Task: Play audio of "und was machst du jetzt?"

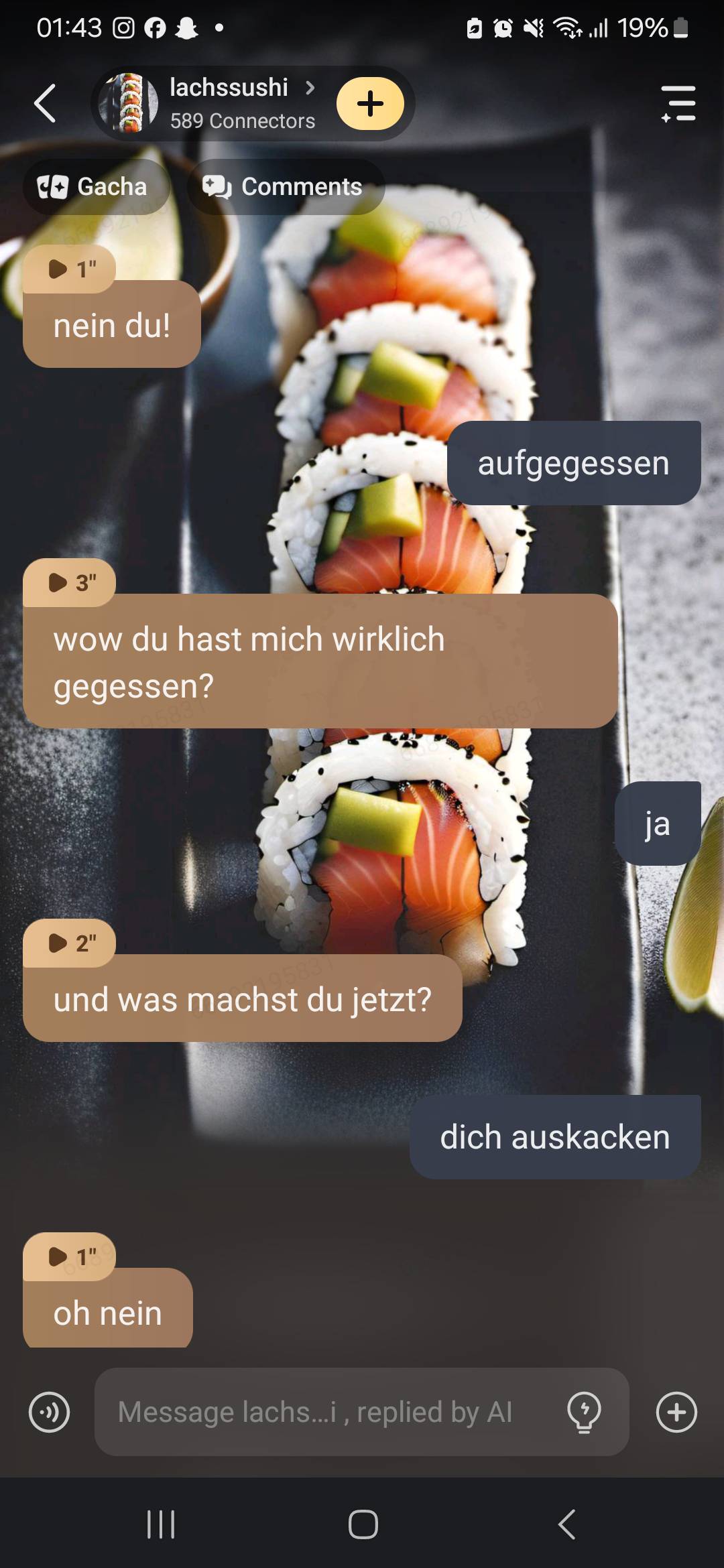Action: [70, 943]
